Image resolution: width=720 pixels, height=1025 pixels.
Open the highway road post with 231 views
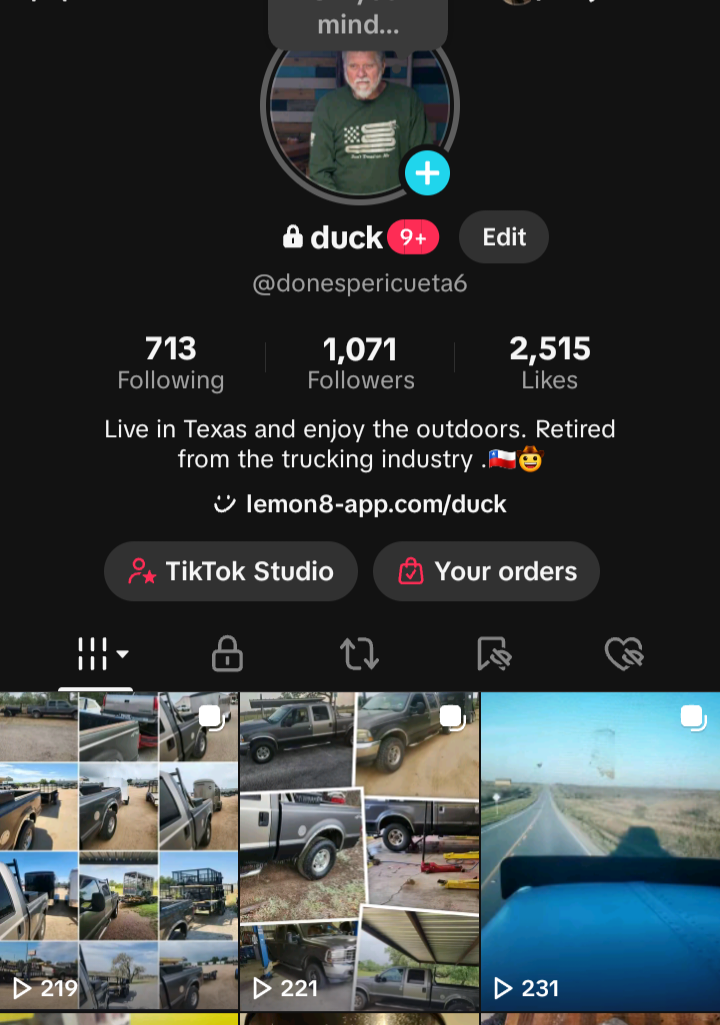tap(600, 850)
